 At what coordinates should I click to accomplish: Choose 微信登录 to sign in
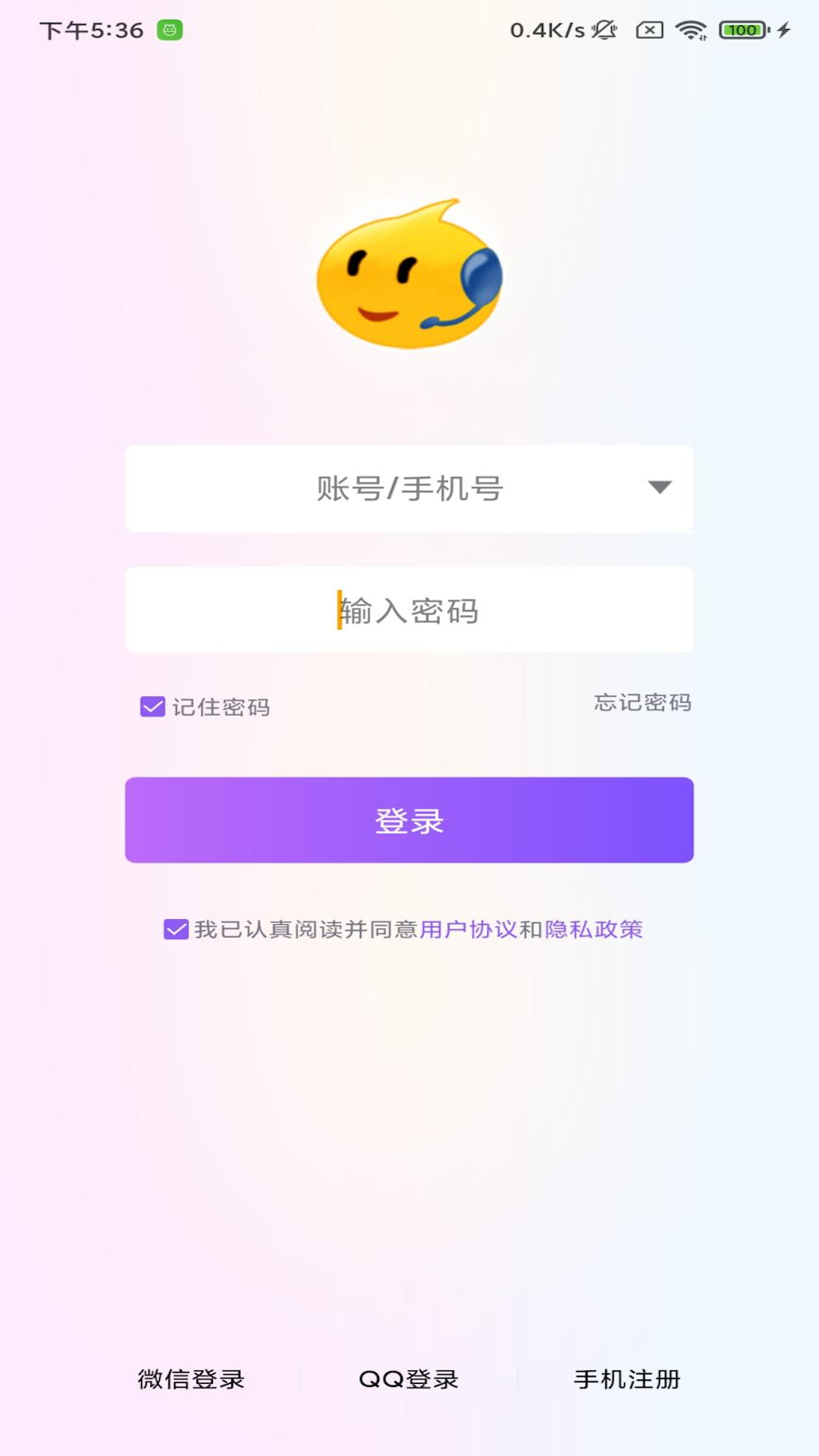[191, 1379]
